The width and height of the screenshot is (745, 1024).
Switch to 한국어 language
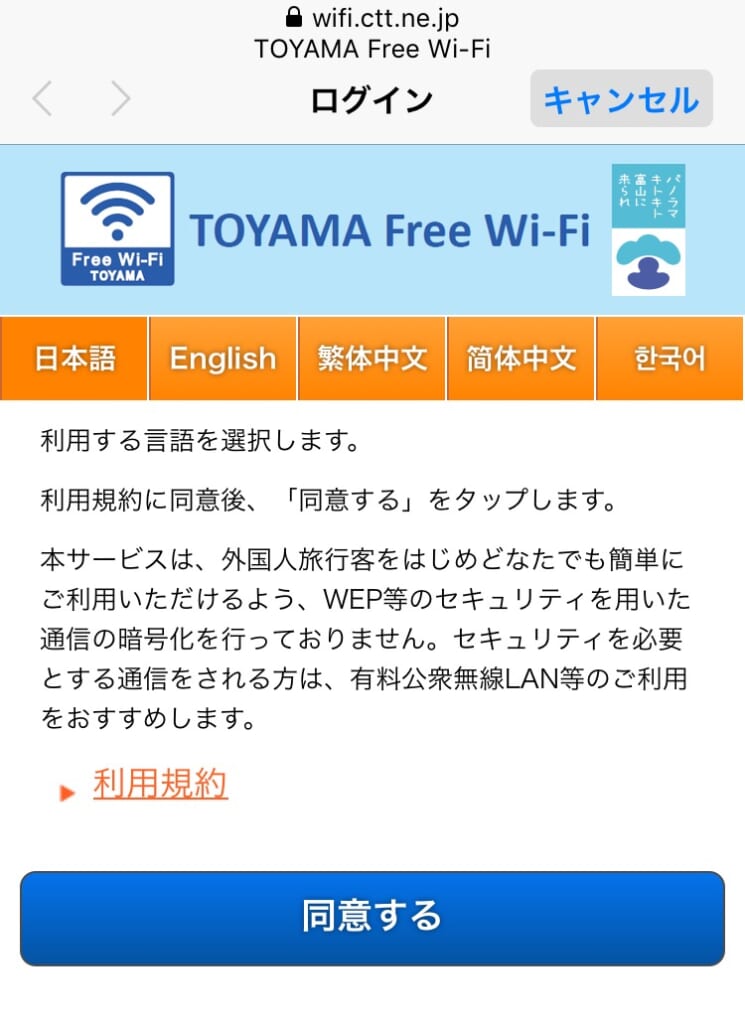click(x=670, y=359)
